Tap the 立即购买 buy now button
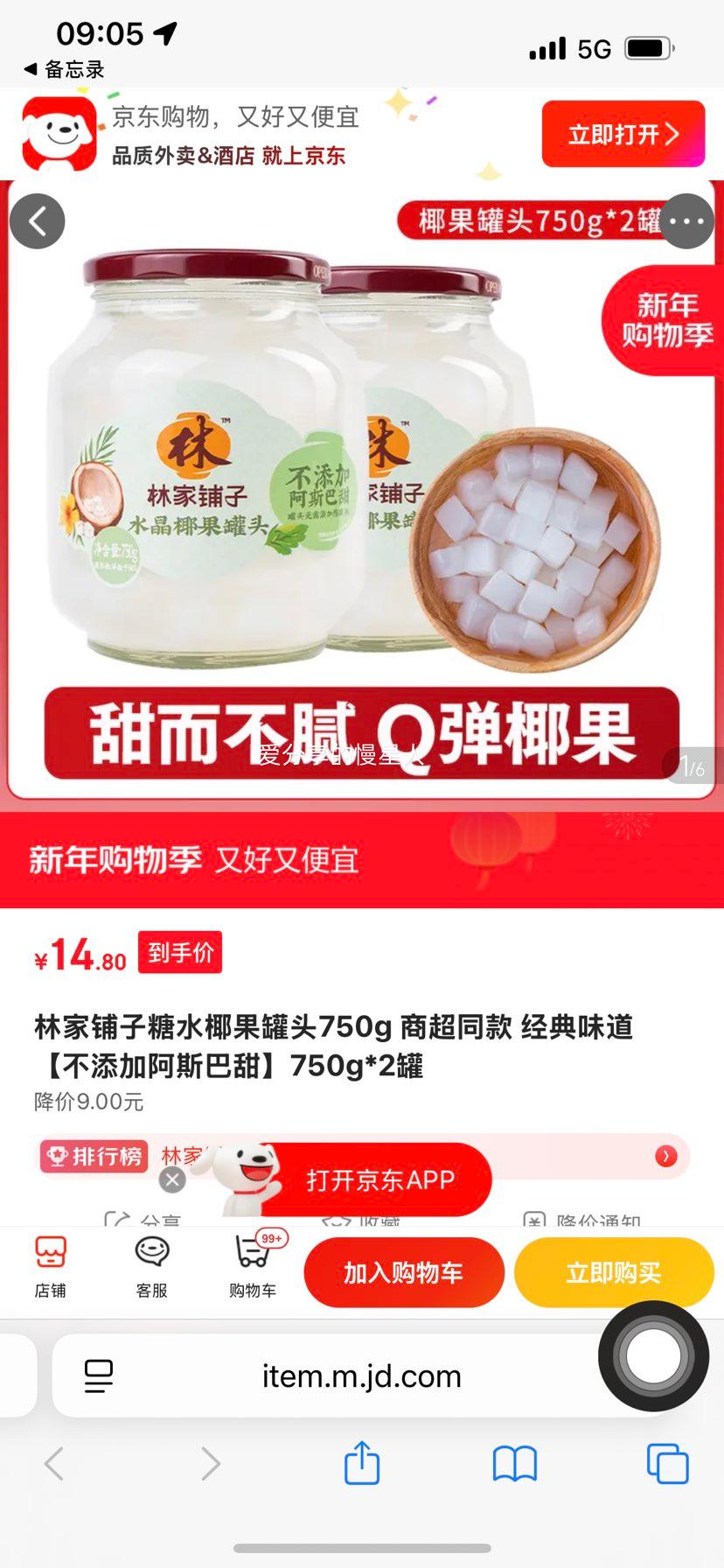Image resolution: width=724 pixels, height=1568 pixels. (x=614, y=1272)
